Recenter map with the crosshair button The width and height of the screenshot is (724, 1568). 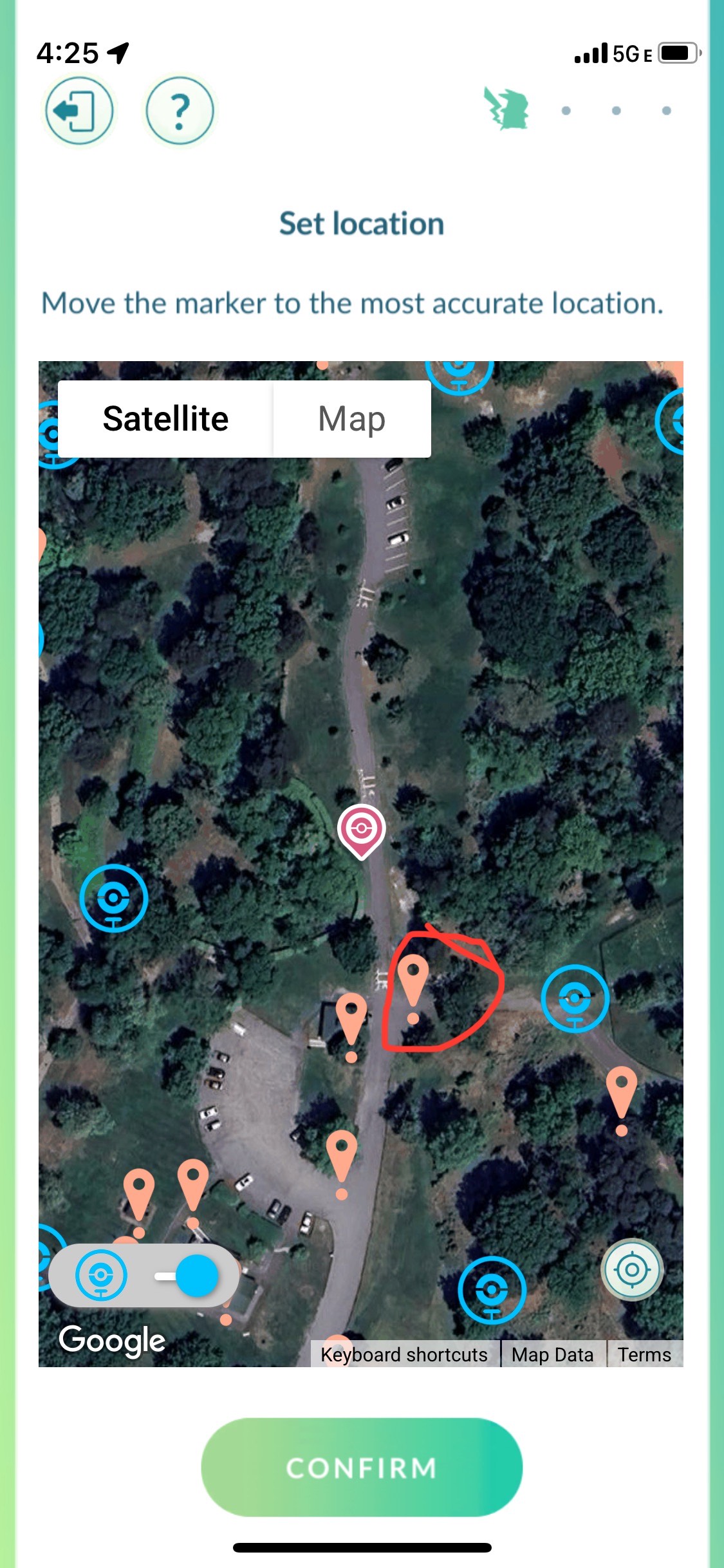pos(632,1269)
